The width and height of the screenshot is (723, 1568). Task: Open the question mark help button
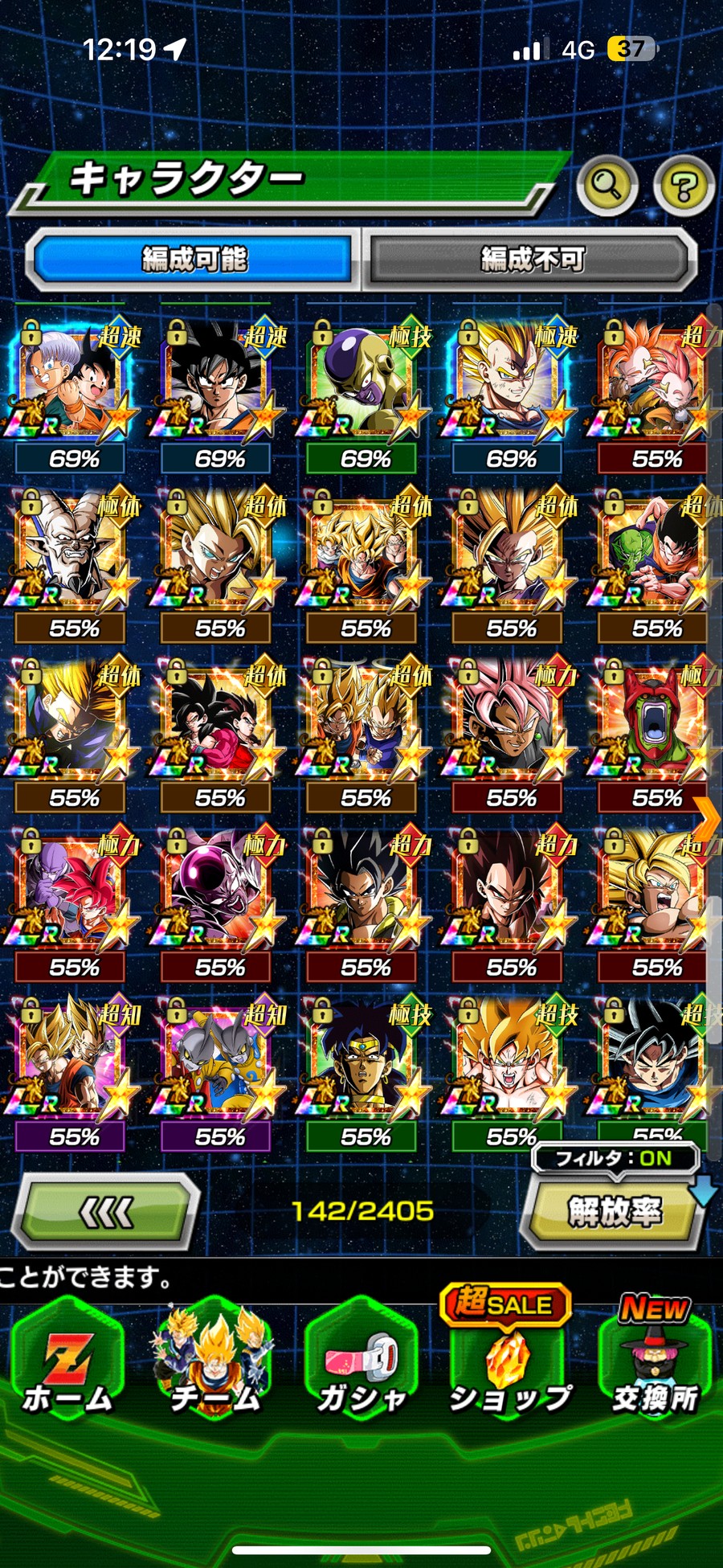pyautogui.click(x=684, y=186)
